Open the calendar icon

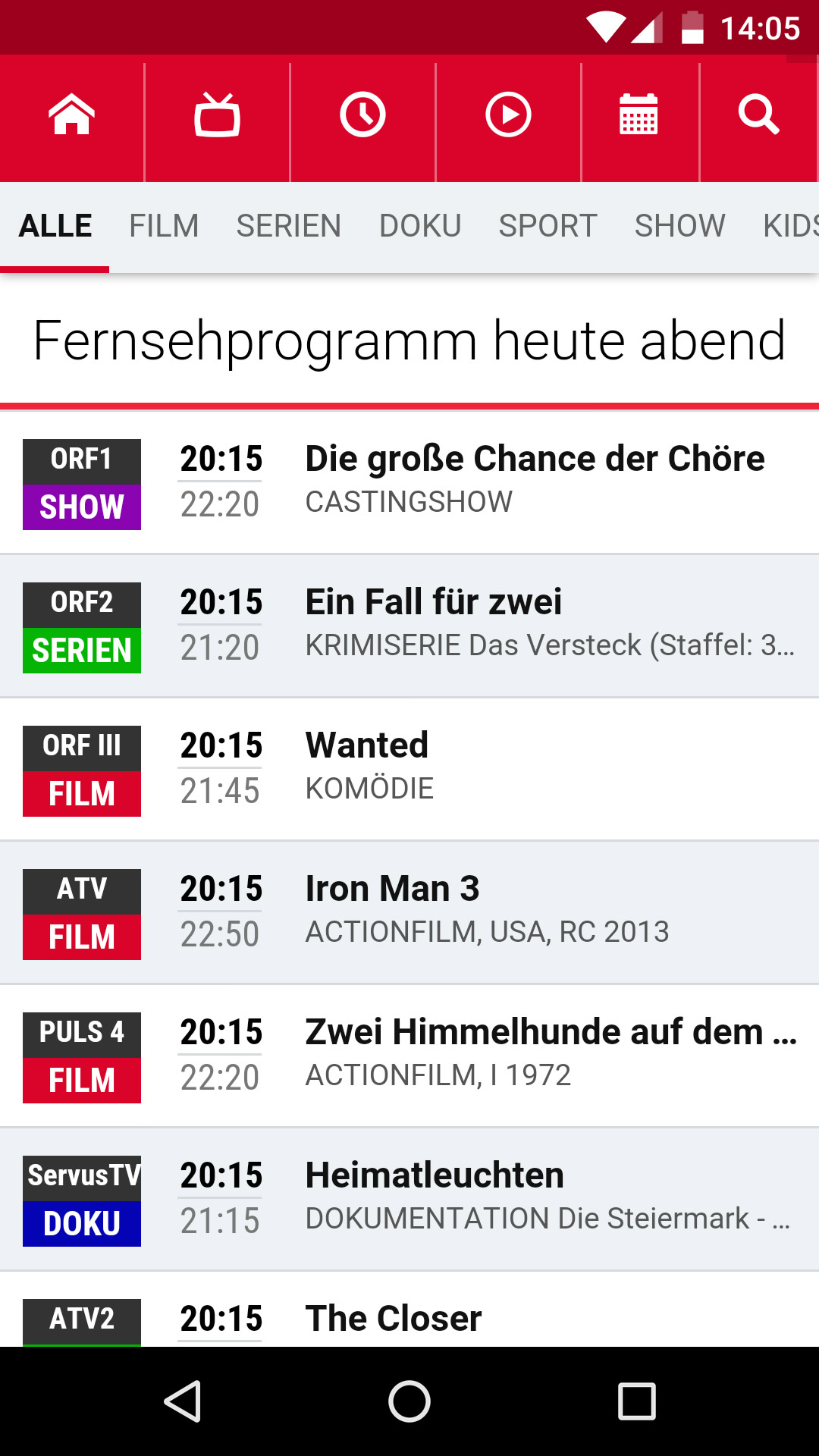coord(639,115)
